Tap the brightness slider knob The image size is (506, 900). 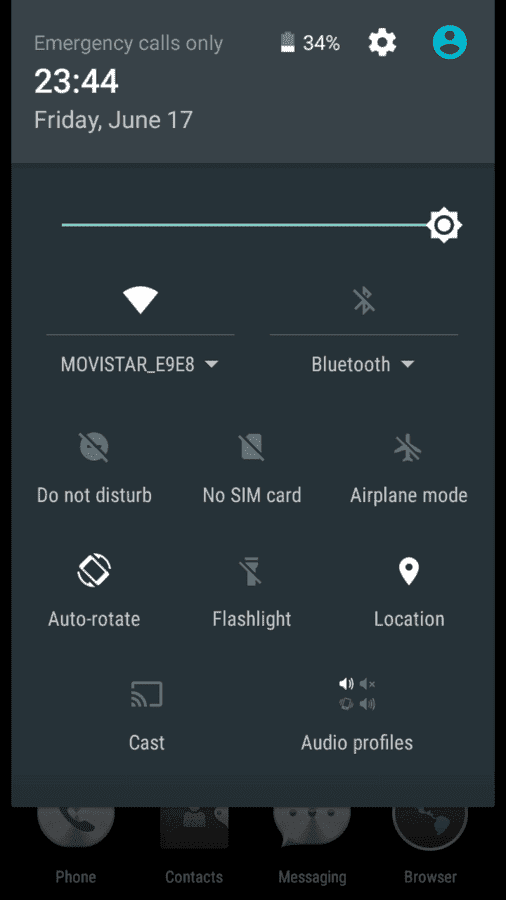pyautogui.click(x=444, y=225)
